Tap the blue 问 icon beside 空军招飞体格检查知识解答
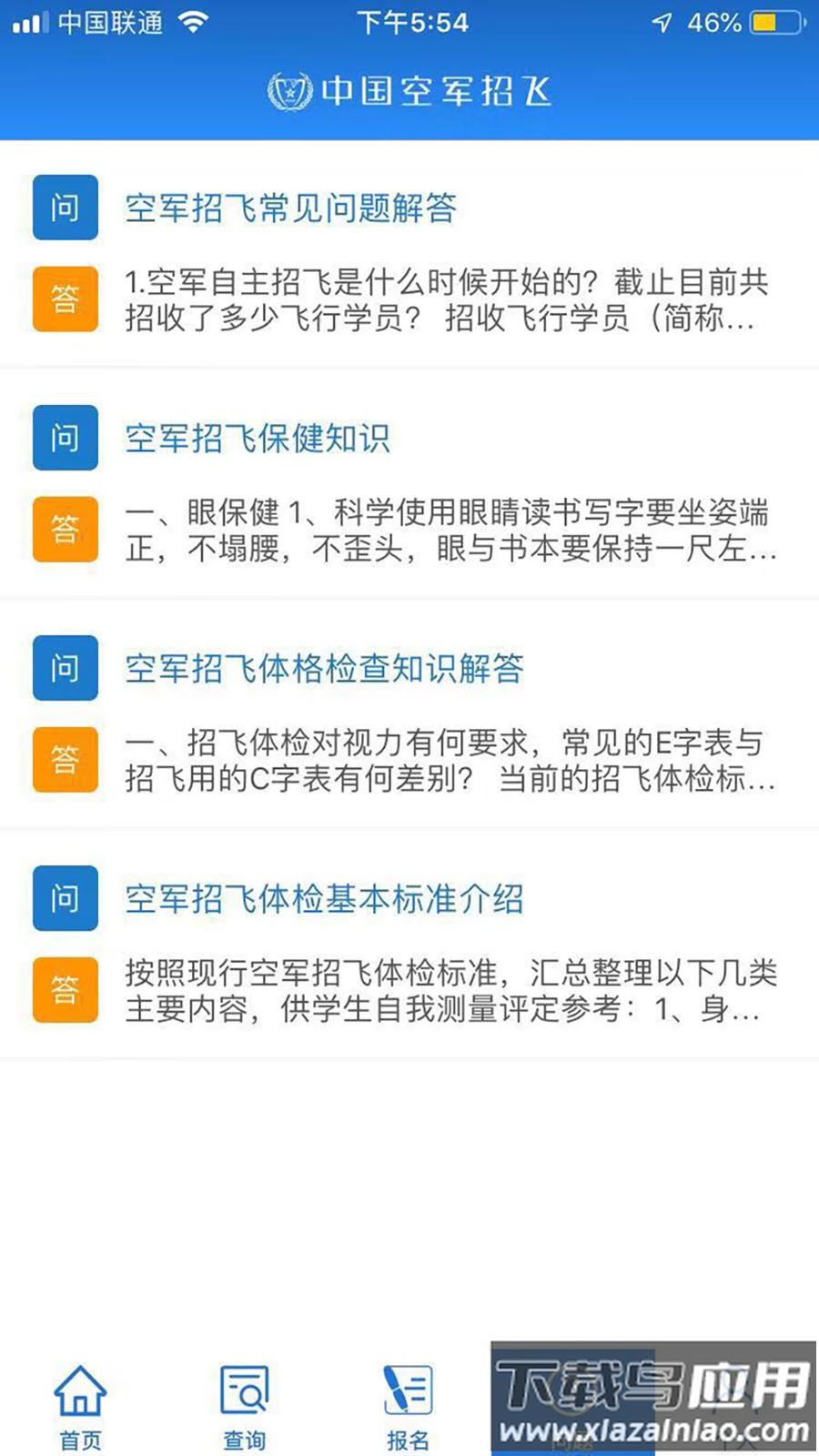 [x=65, y=668]
